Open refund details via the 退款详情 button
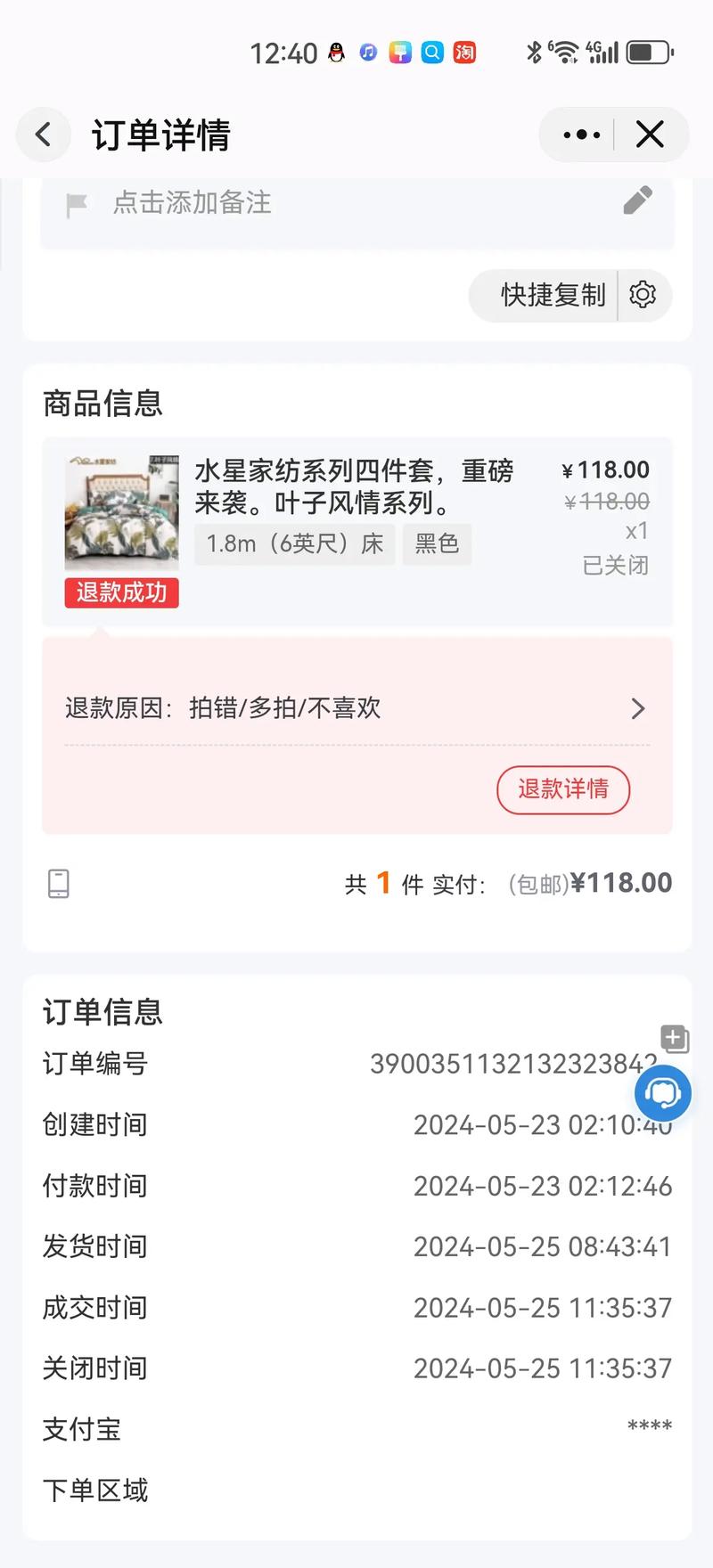 pyautogui.click(x=562, y=790)
